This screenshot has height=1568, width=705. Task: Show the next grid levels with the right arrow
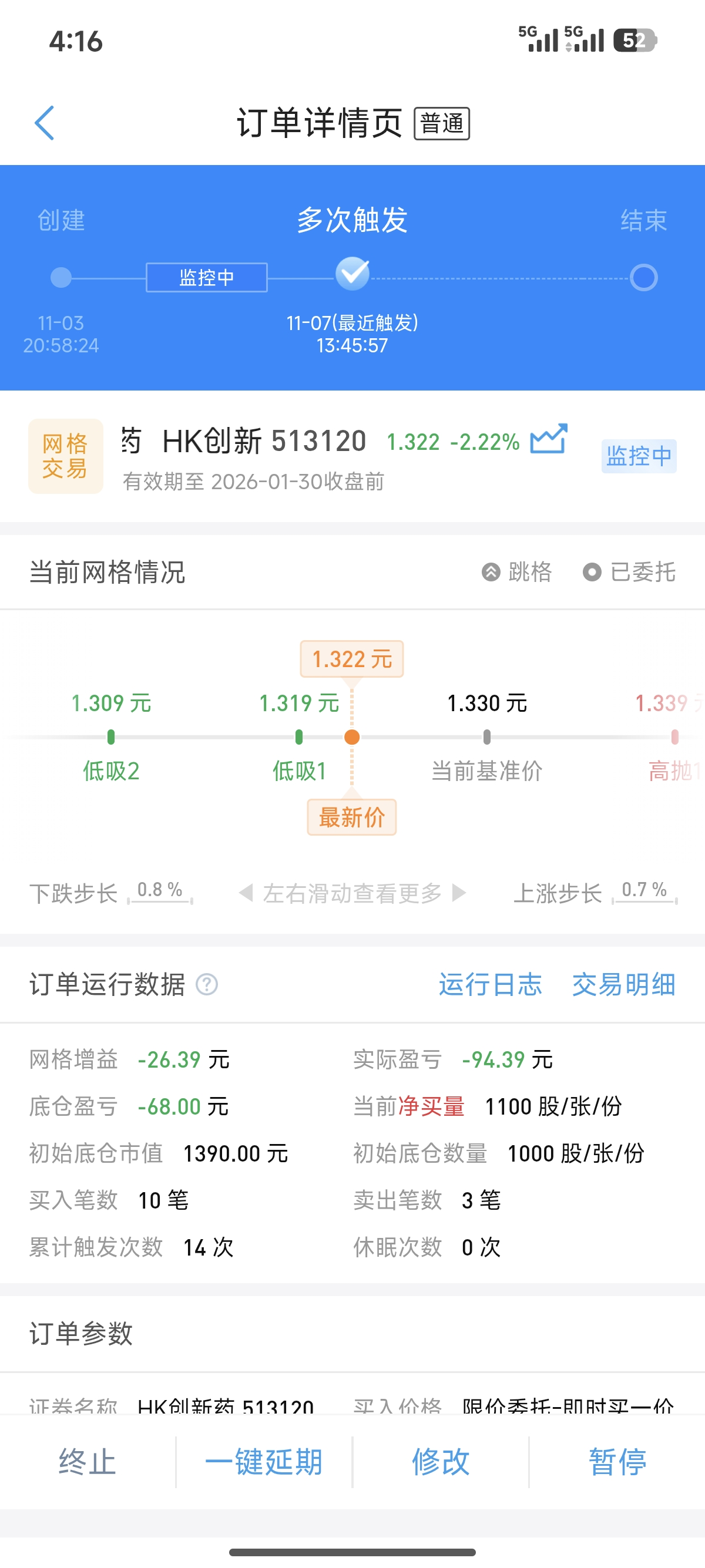pos(459,893)
